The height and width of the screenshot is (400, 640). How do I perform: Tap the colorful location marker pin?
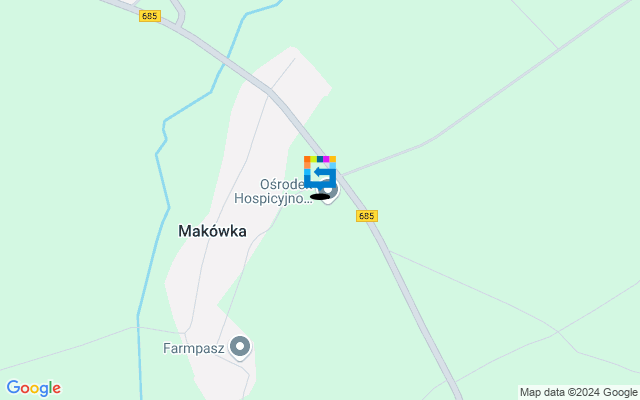click(319, 172)
